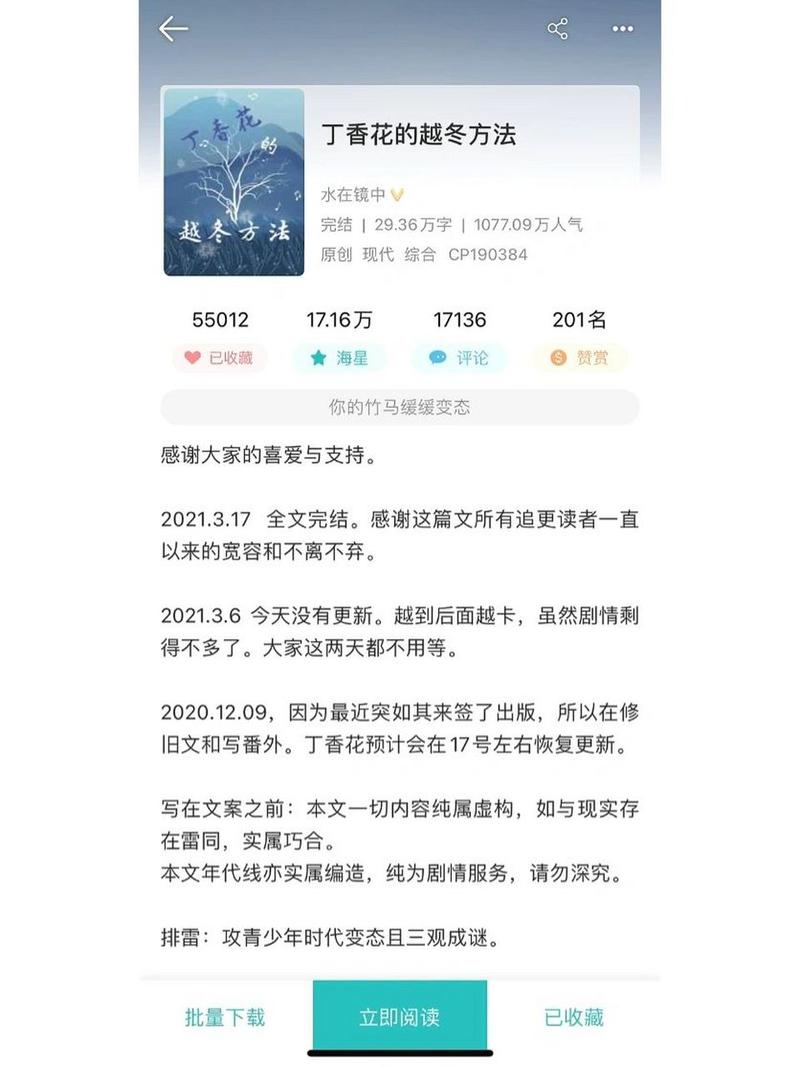800x1067 pixels.
Task: Tap the three-dot more options icon
Action: click(621, 30)
